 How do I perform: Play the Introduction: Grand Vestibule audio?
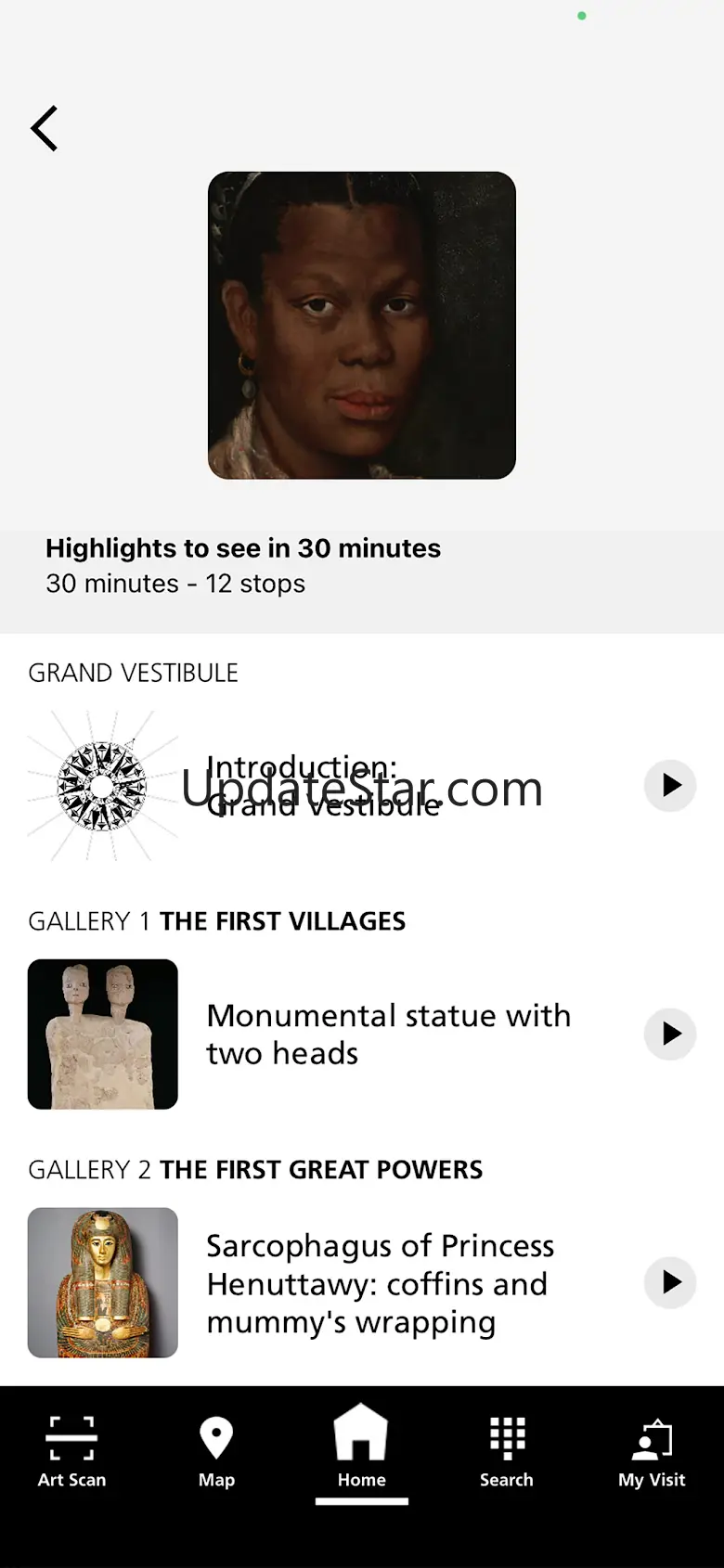[670, 785]
